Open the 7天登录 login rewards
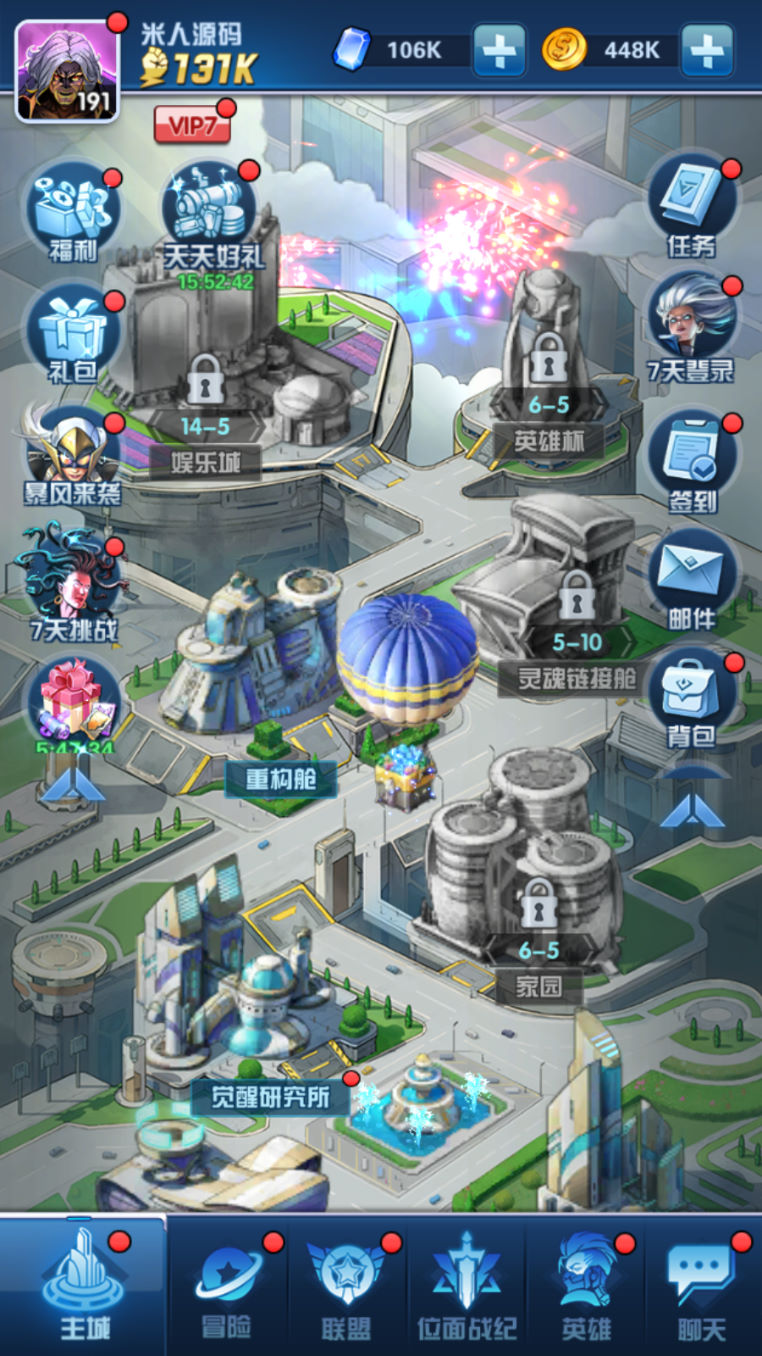 692,325
